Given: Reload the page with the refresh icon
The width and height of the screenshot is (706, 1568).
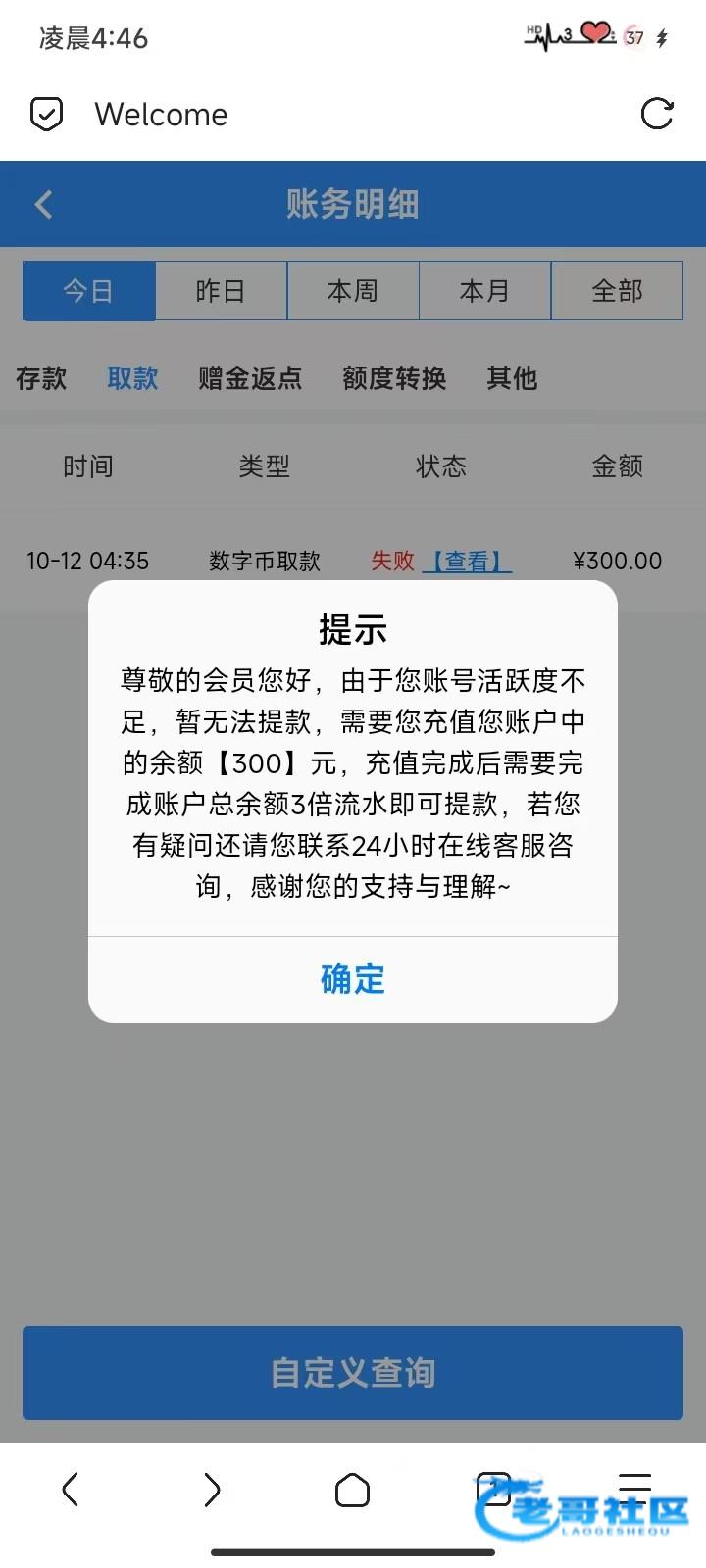Looking at the screenshot, I should [656, 114].
